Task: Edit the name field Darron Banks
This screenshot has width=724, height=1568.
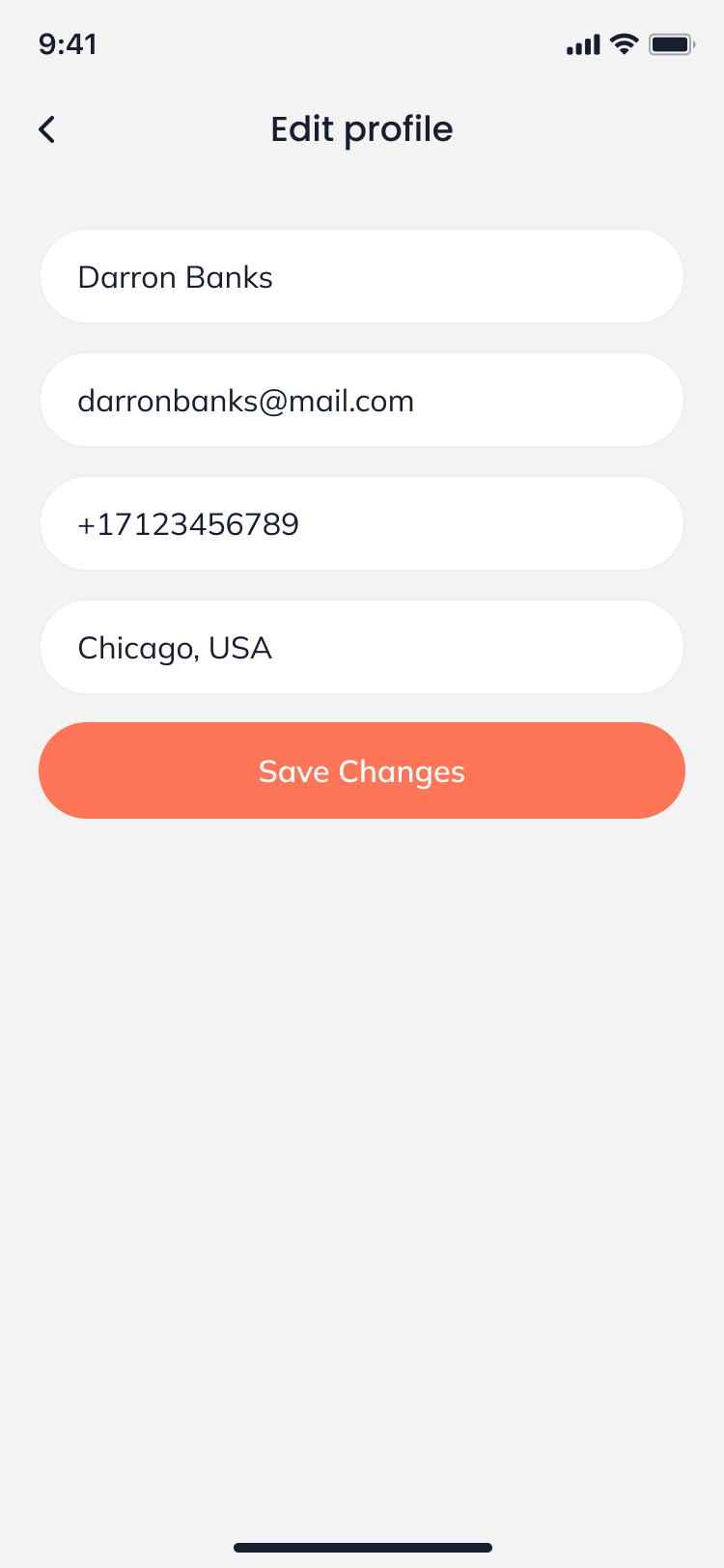Action: [x=362, y=277]
